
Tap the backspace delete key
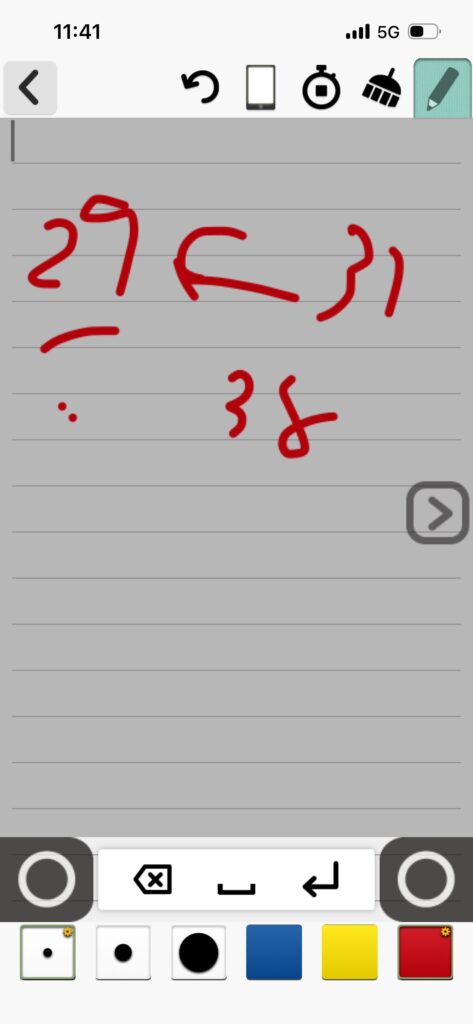coord(153,880)
